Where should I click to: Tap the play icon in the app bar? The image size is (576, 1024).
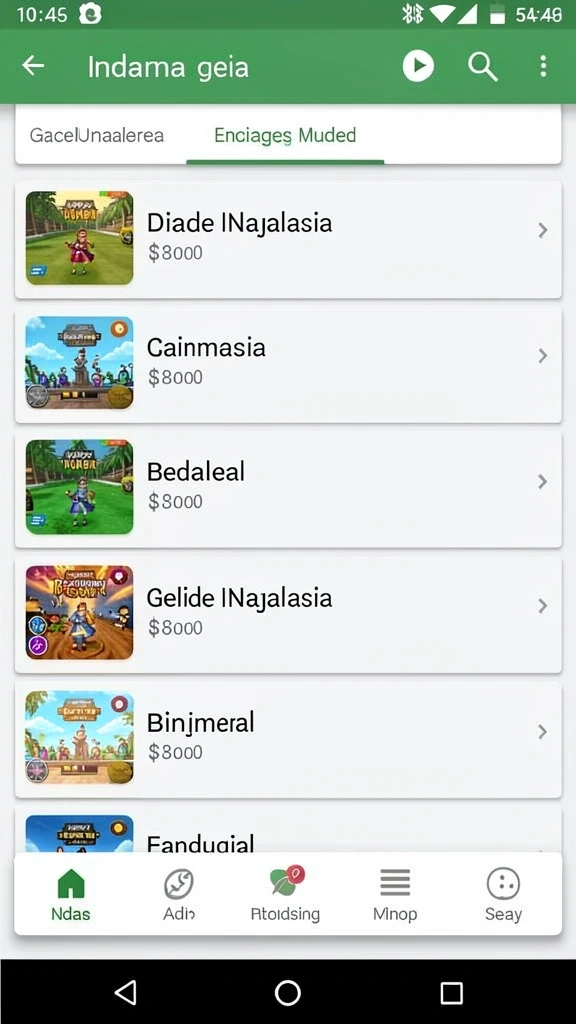(x=418, y=66)
